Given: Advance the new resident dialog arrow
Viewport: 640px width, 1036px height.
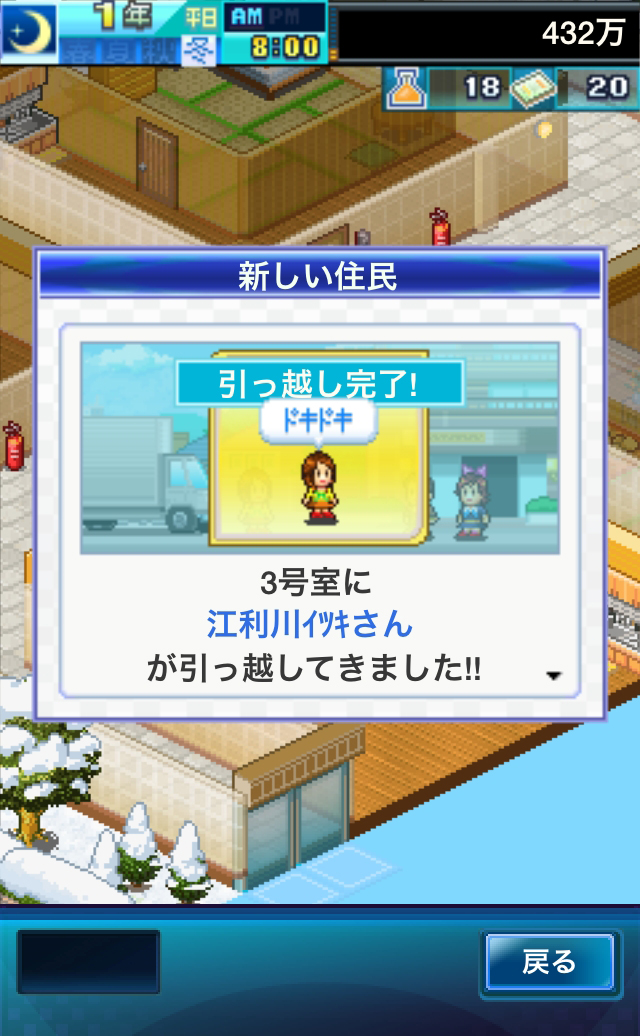Looking at the screenshot, I should coord(554,676).
